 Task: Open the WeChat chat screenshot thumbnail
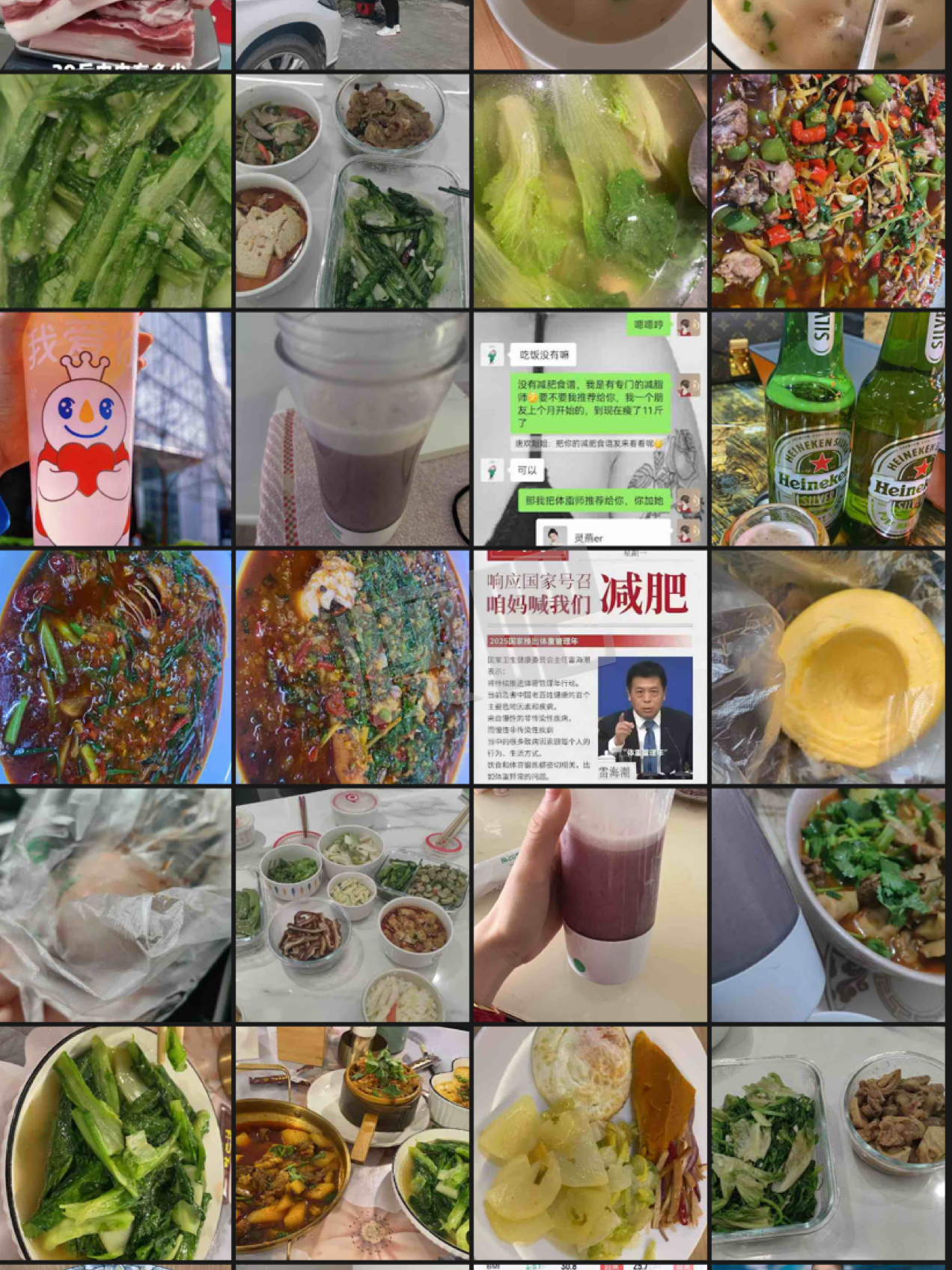(x=590, y=428)
